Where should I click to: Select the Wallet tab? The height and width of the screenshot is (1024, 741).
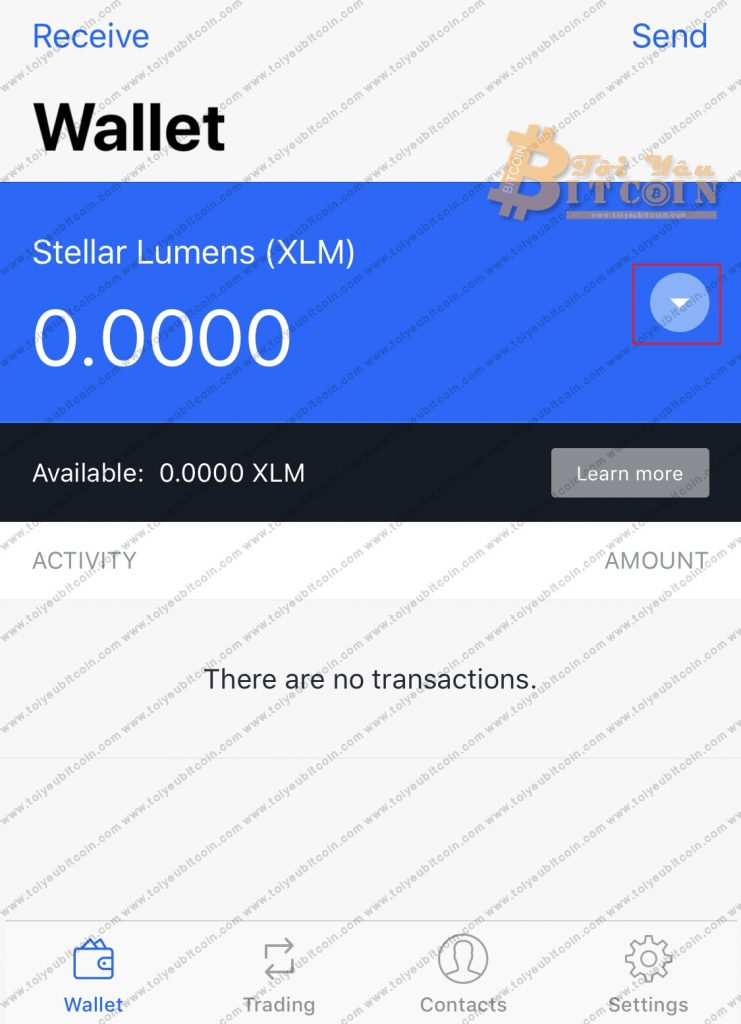[93, 976]
